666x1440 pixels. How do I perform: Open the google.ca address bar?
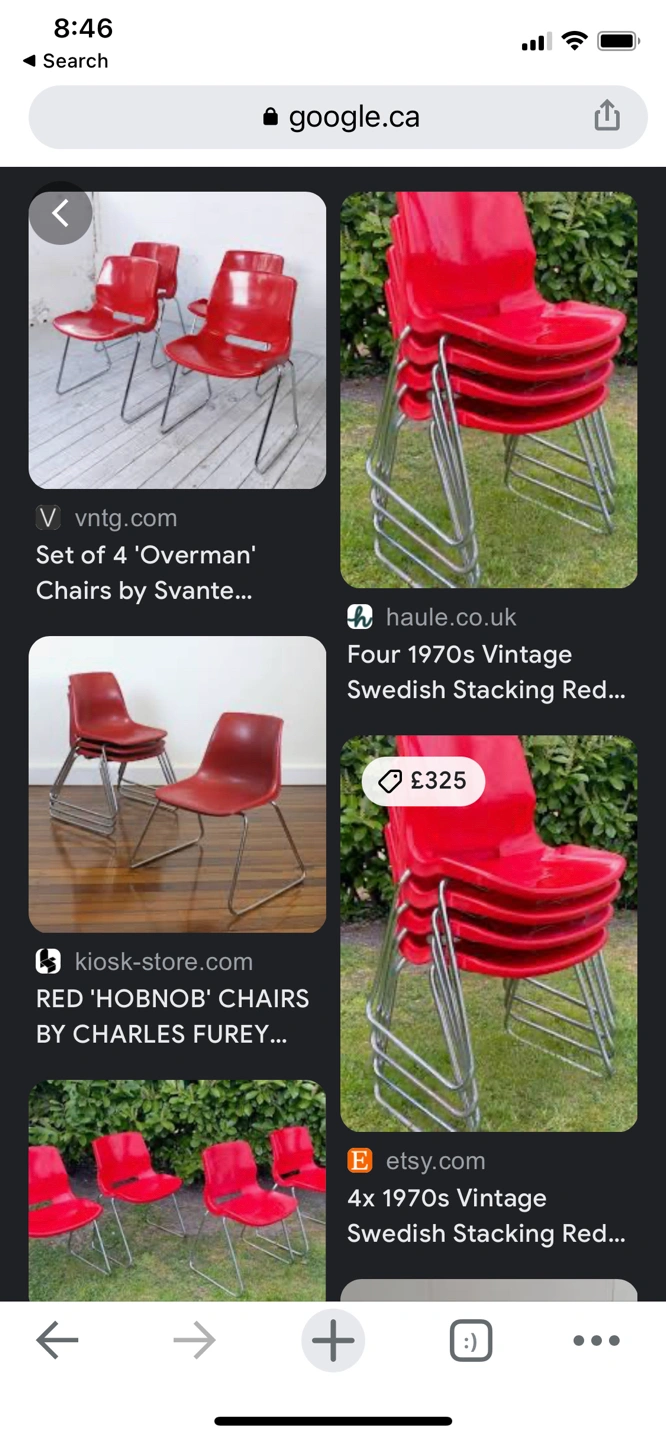338,117
